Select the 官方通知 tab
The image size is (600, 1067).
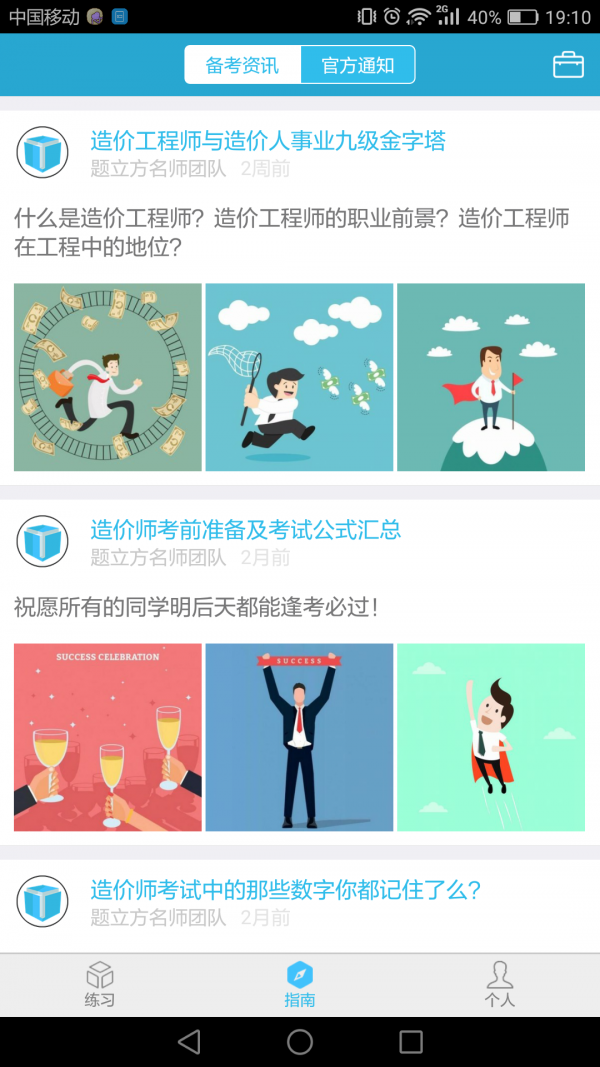358,65
